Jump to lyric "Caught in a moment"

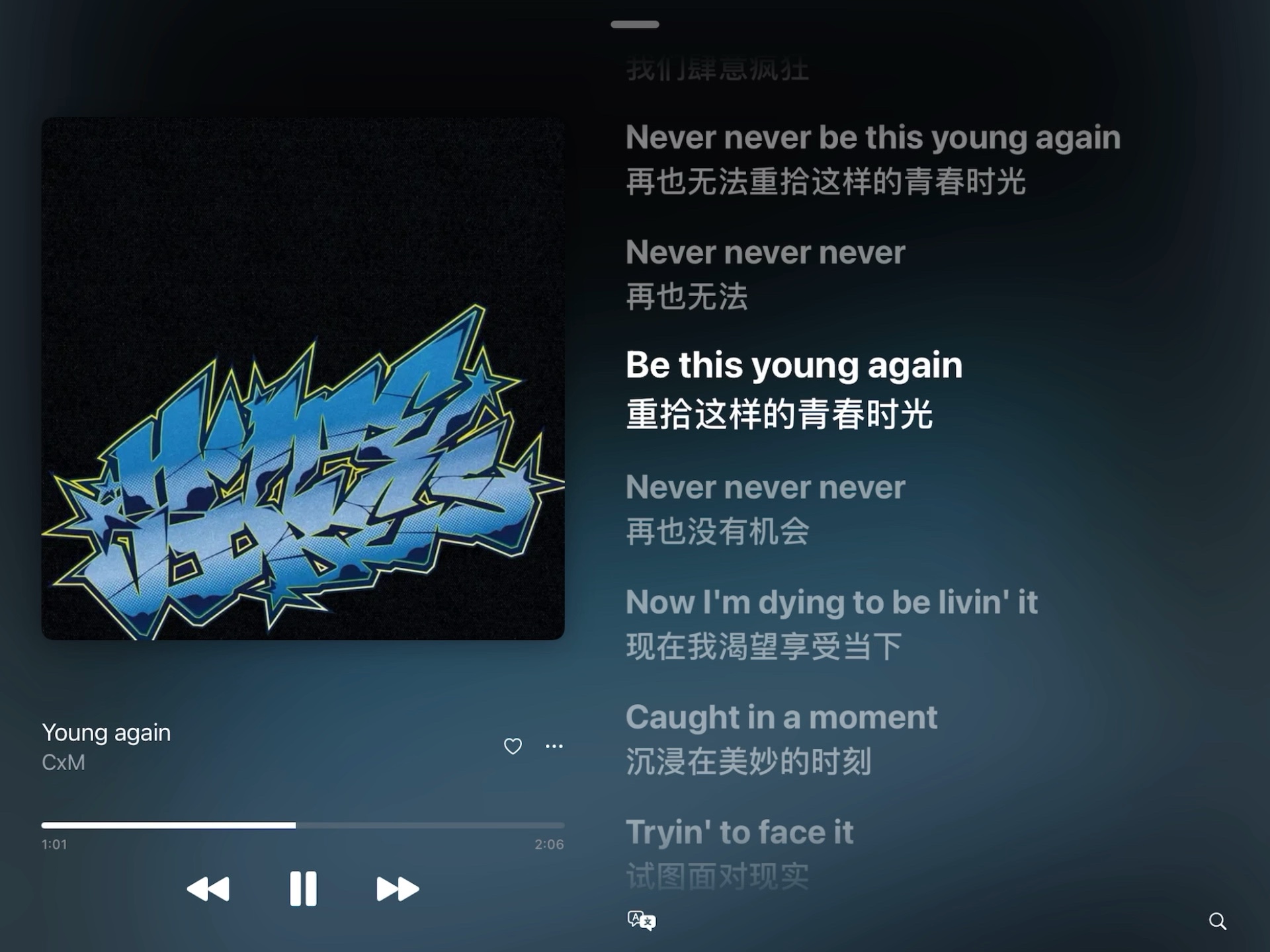781,717
